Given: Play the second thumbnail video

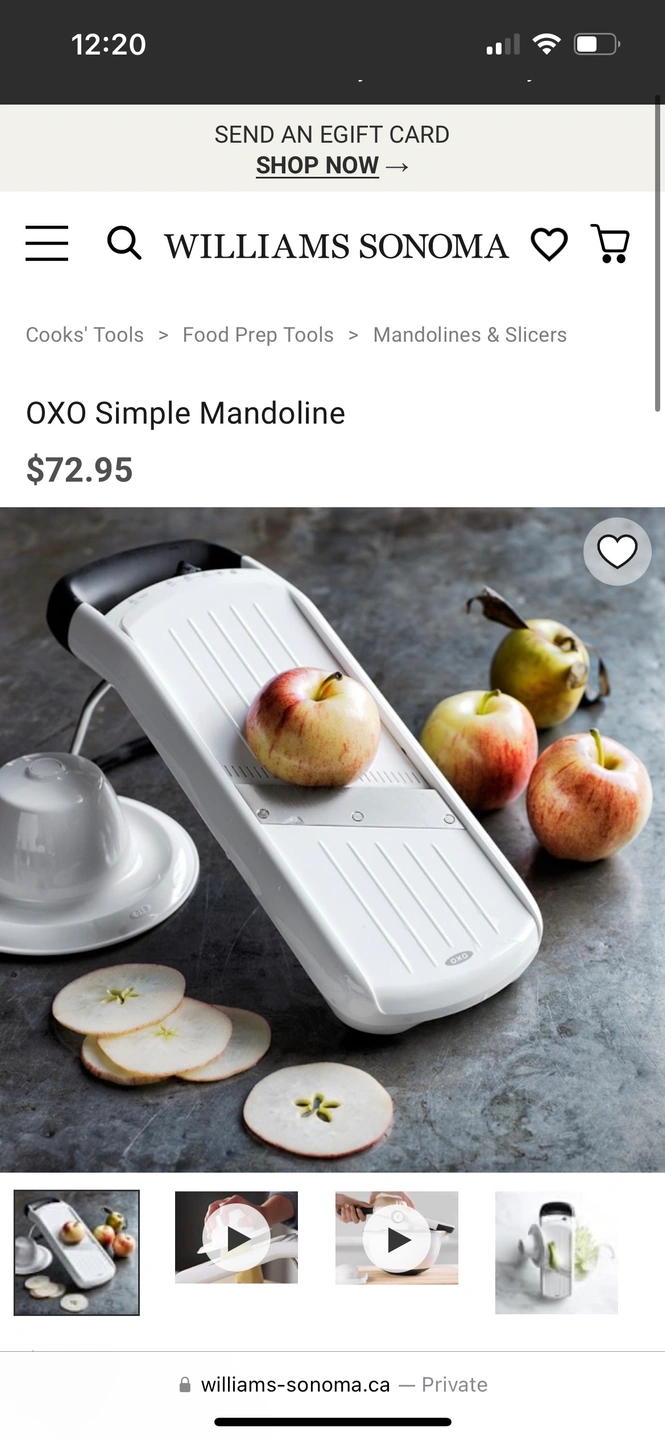Looking at the screenshot, I should (x=237, y=1238).
